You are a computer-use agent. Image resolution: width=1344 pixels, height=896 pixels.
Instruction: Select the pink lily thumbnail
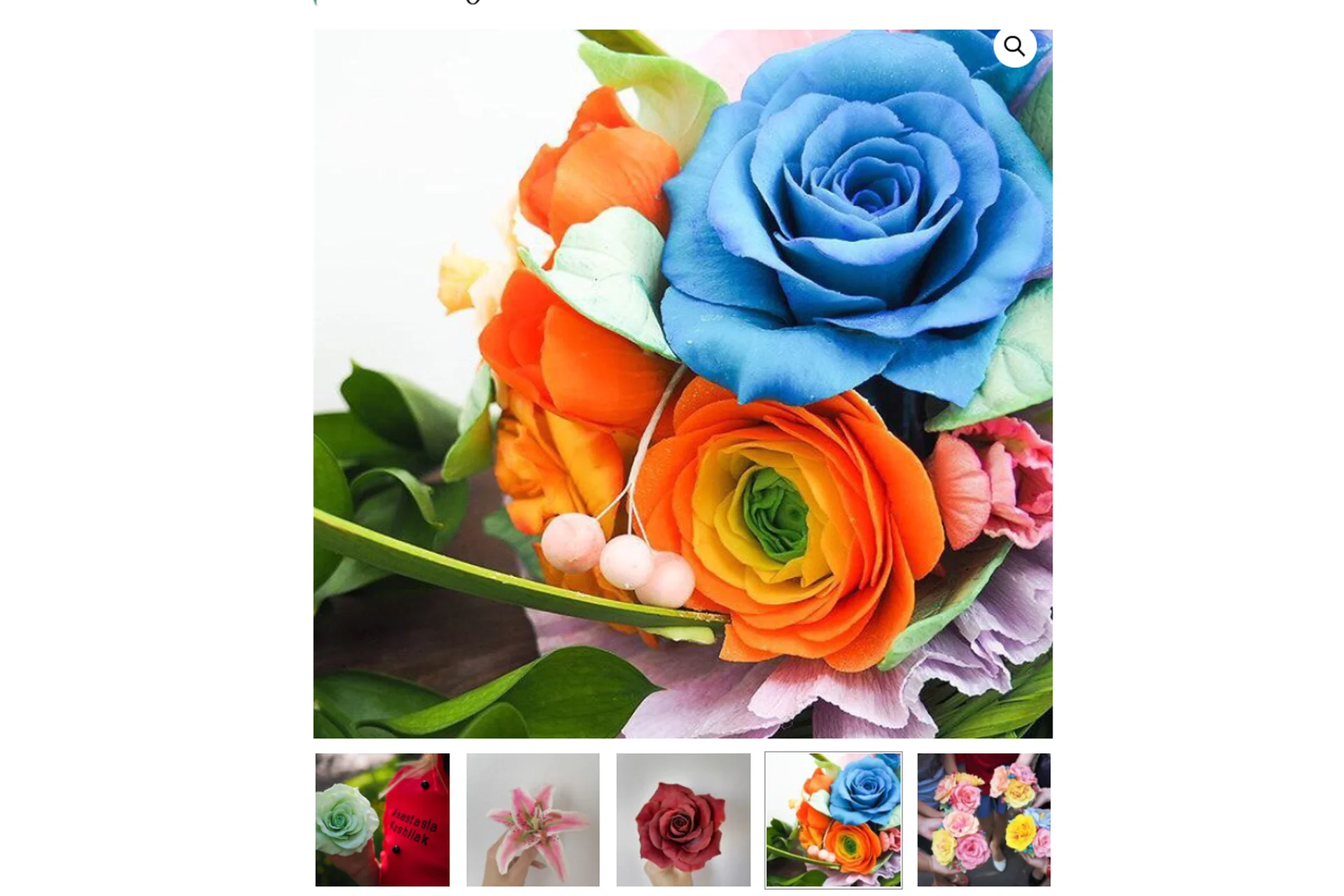click(533, 820)
